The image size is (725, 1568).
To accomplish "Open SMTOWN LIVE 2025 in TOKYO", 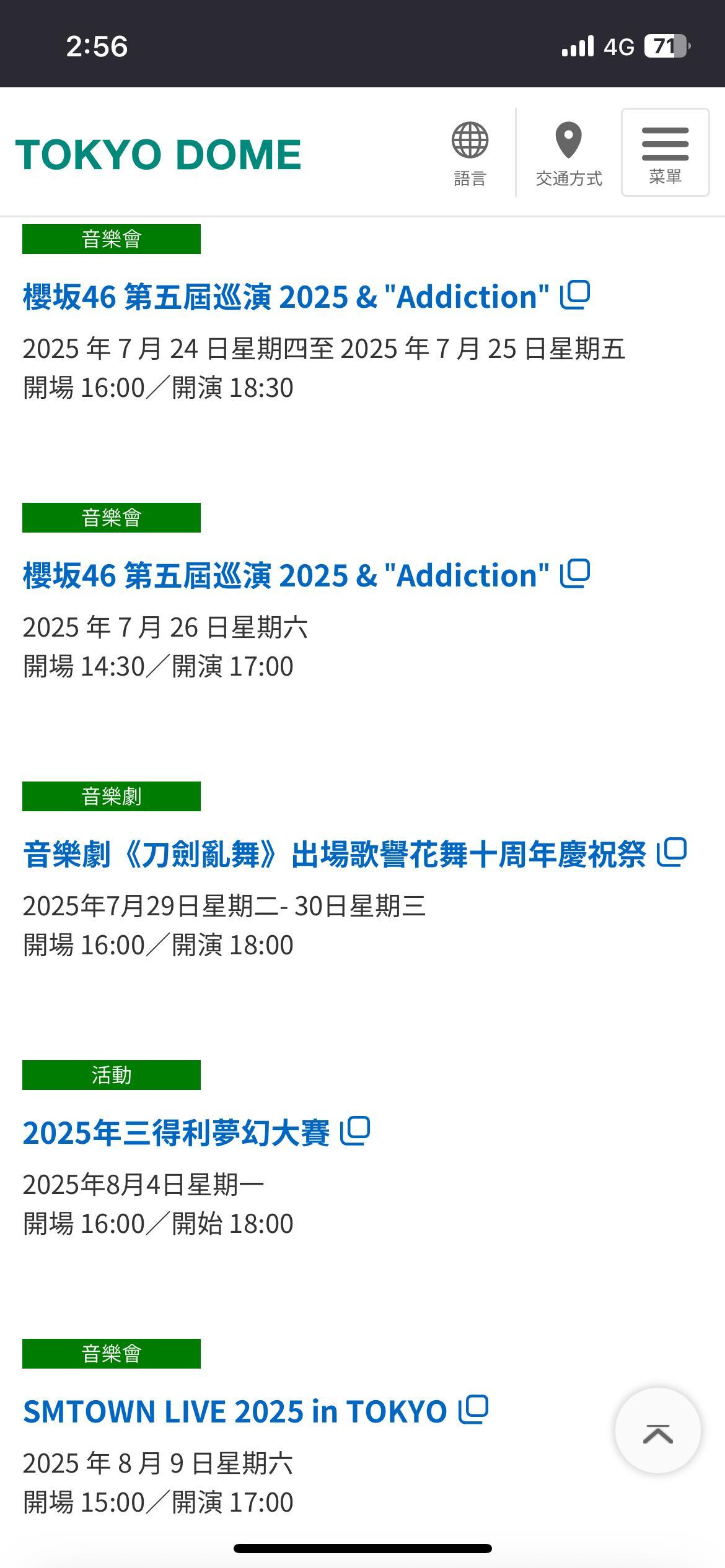I will (x=235, y=1411).
